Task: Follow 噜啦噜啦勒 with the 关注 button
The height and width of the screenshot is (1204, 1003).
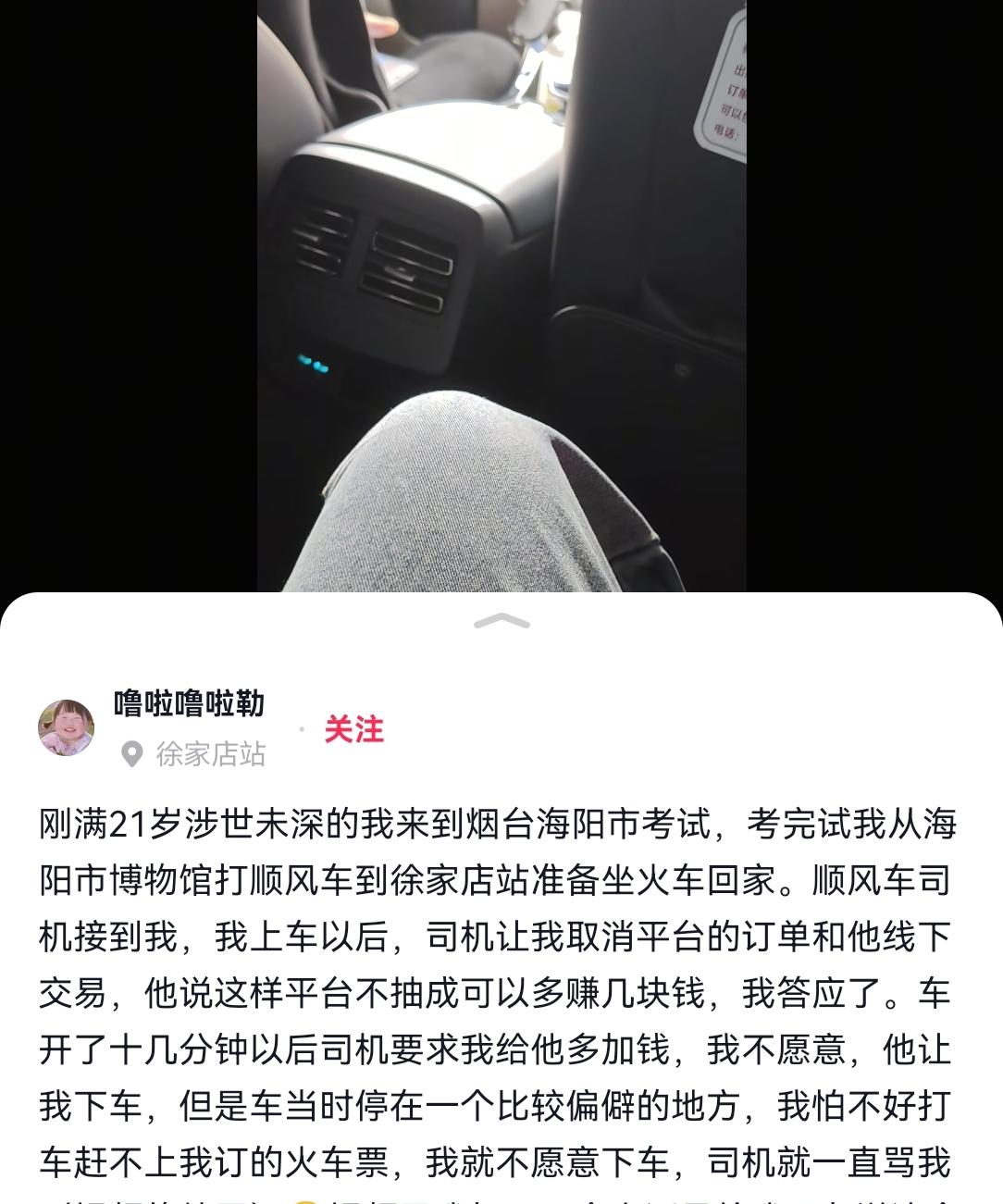Action: pyautogui.click(x=353, y=729)
